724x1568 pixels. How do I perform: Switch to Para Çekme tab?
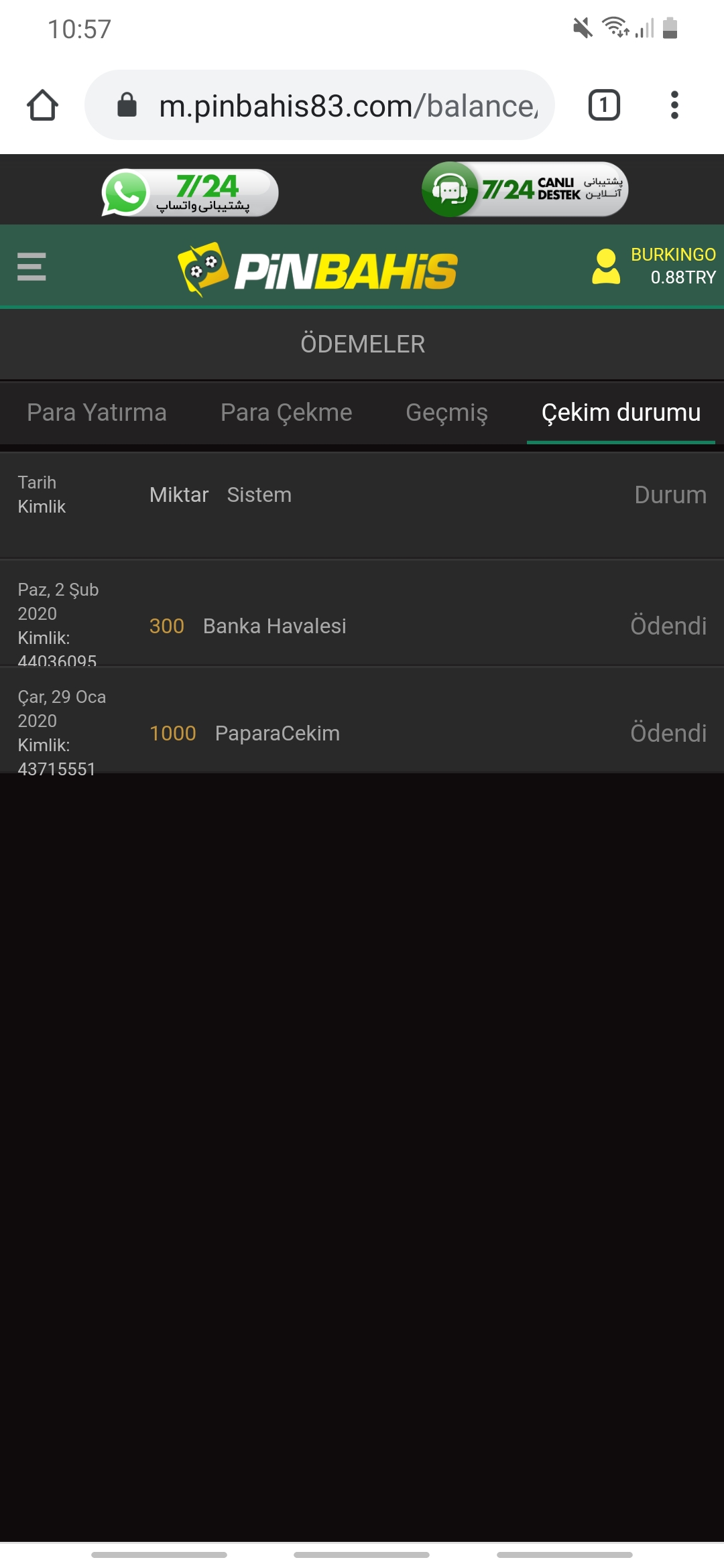(x=286, y=413)
